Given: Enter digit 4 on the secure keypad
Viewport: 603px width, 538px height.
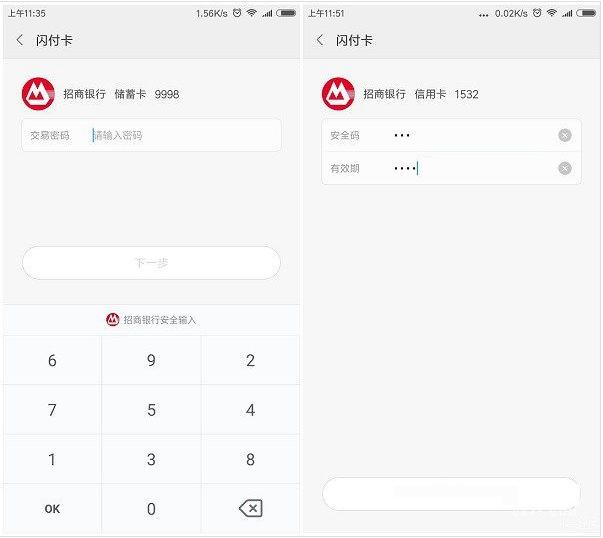Looking at the screenshot, I should (x=250, y=410).
